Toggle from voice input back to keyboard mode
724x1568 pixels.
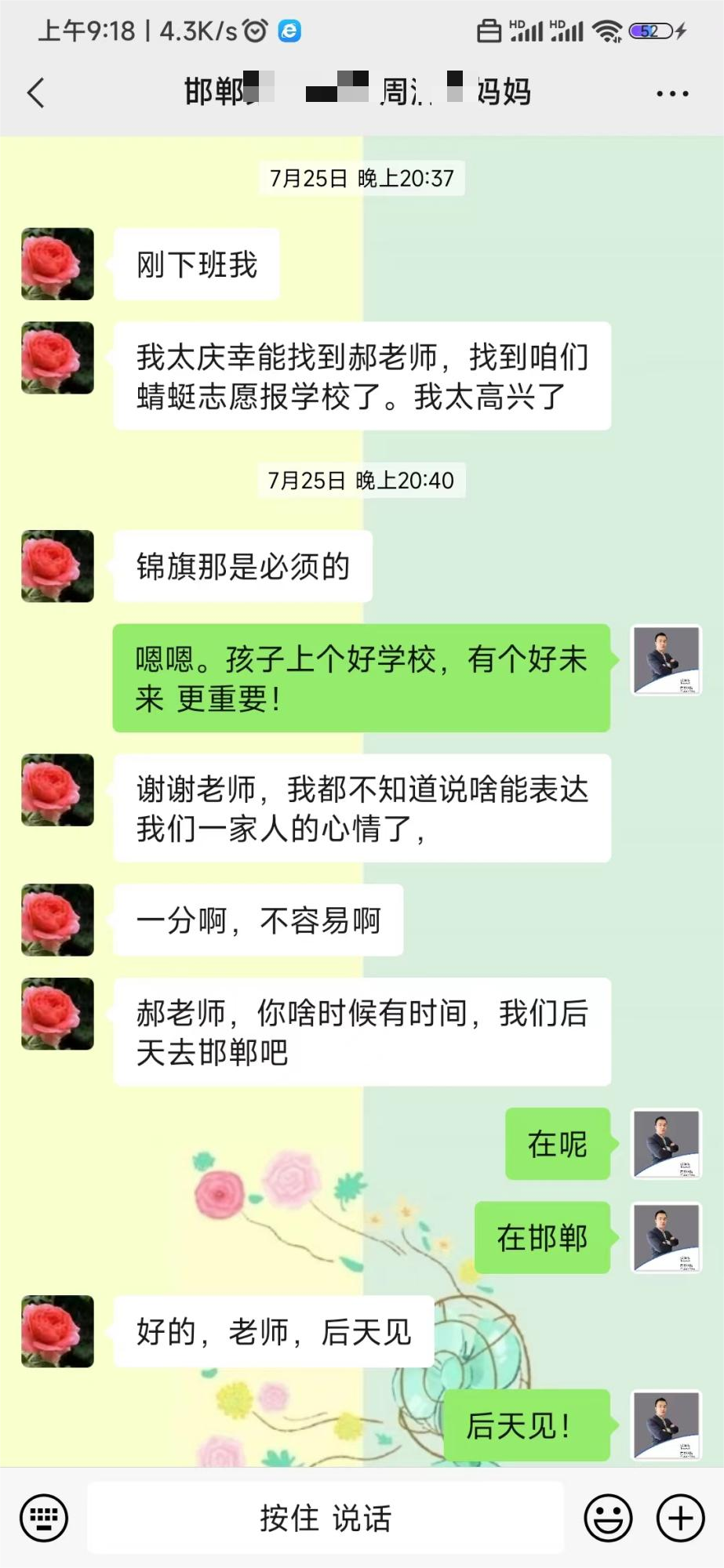click(43, 1516)
